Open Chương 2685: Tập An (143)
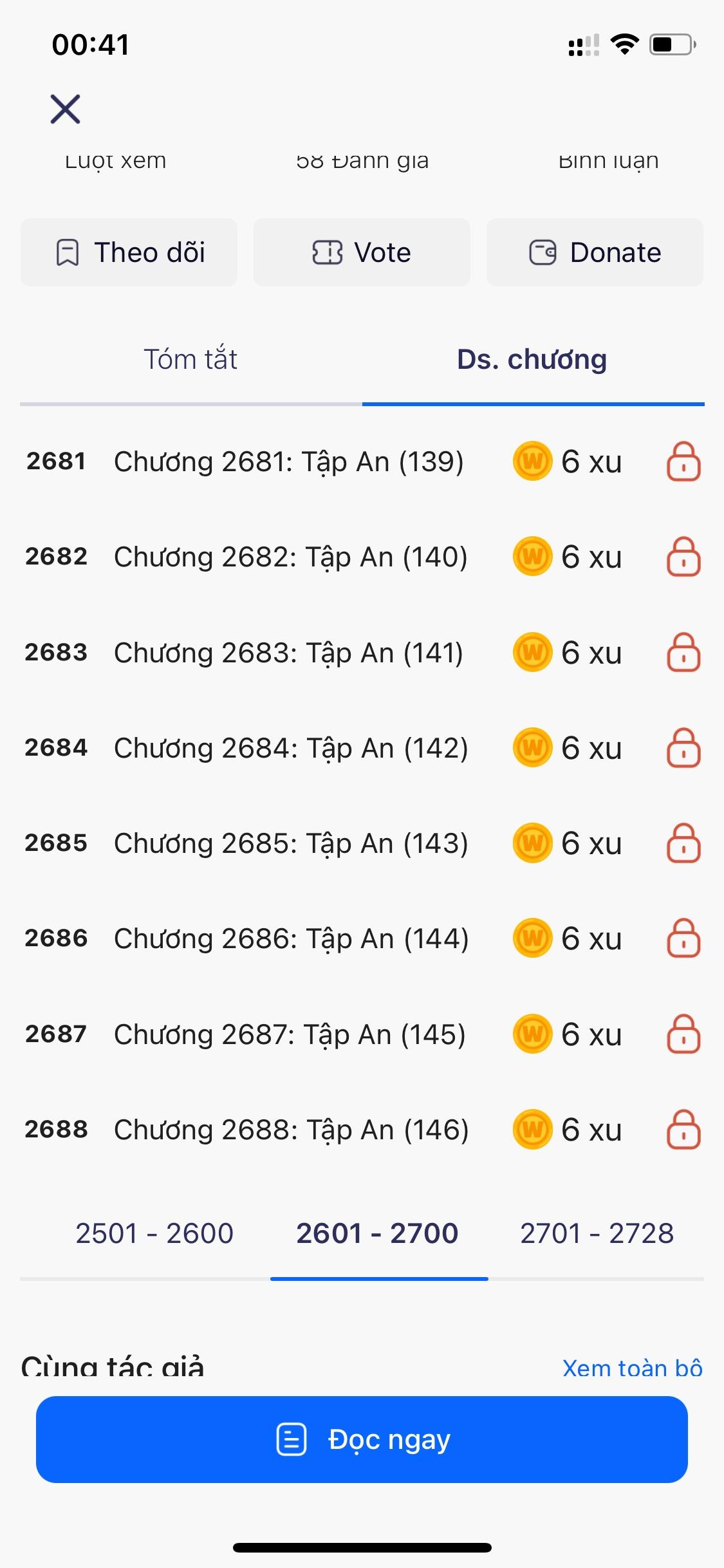The image size is (724, 1568). [x=291, y=843]
